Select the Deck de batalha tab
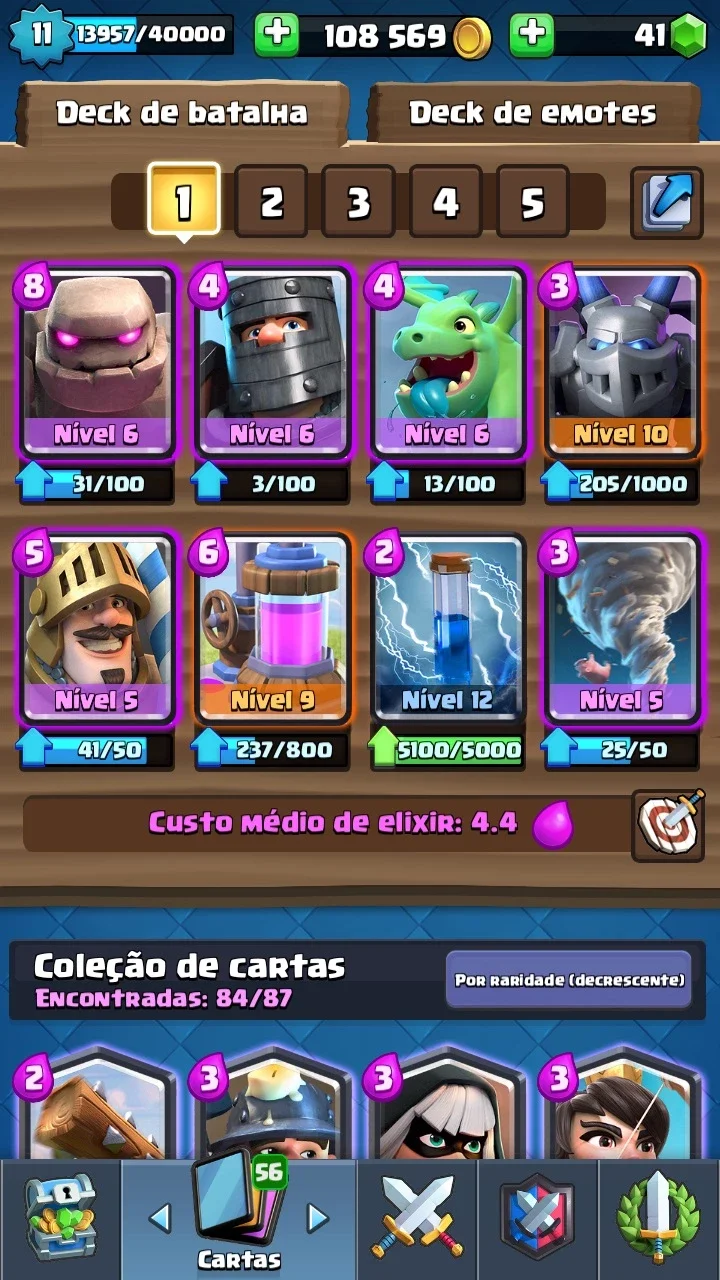720x1280 pixels. pos(182,113)
